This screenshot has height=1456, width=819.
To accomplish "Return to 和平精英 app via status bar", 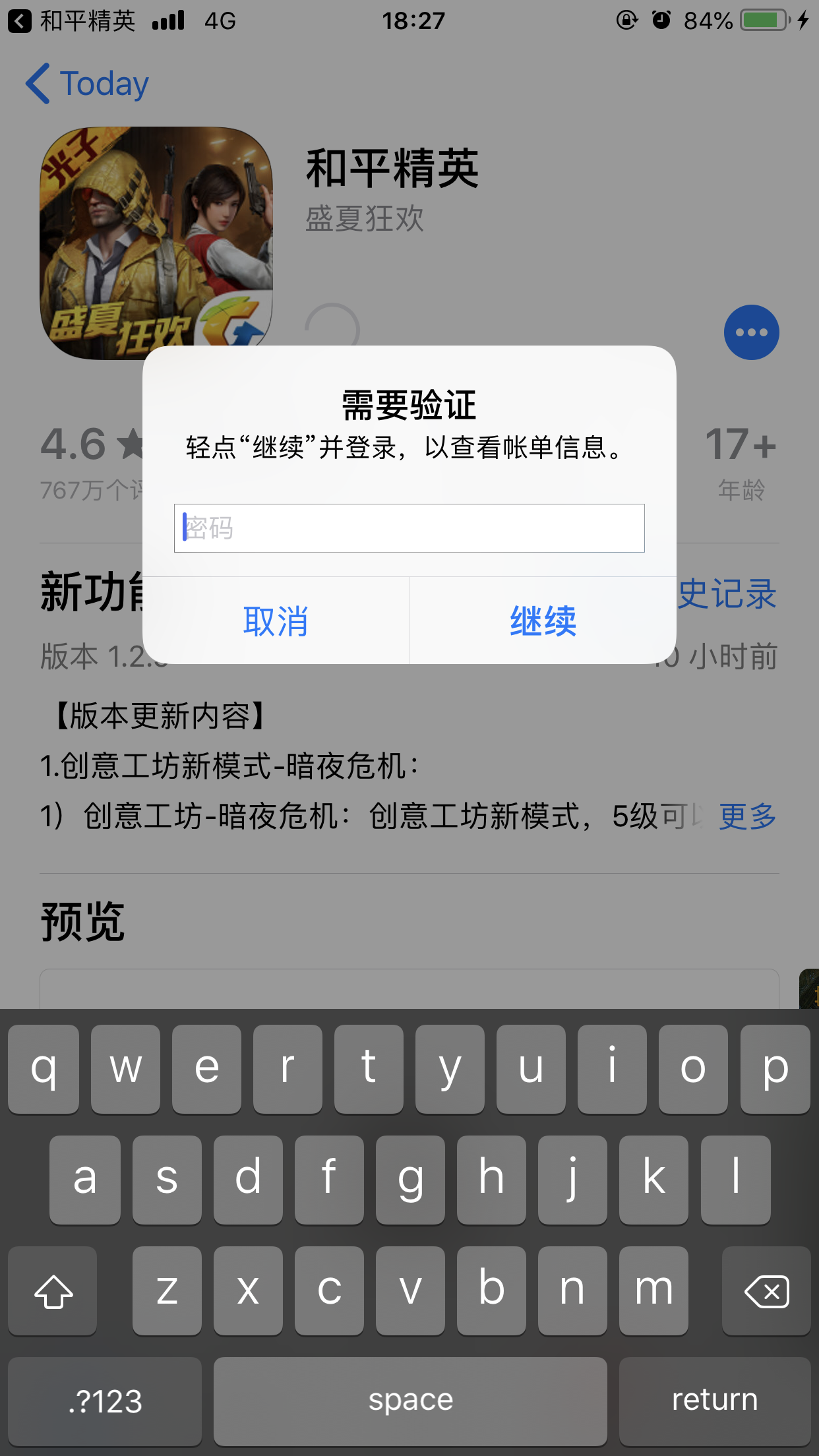I will 73,21.
